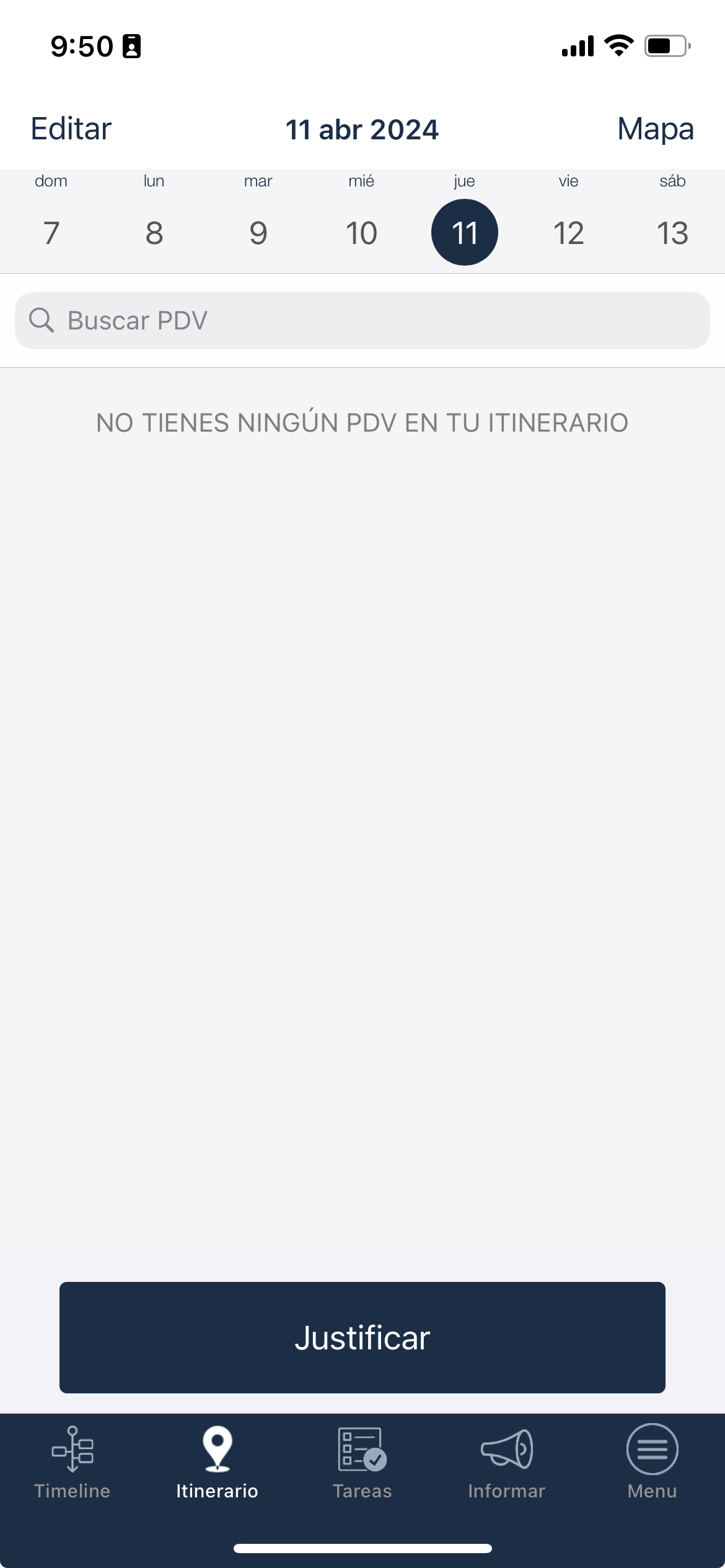Viewport: 725px width, 1568px height.
Task: Open the Menu tab
Action: 652,1462
